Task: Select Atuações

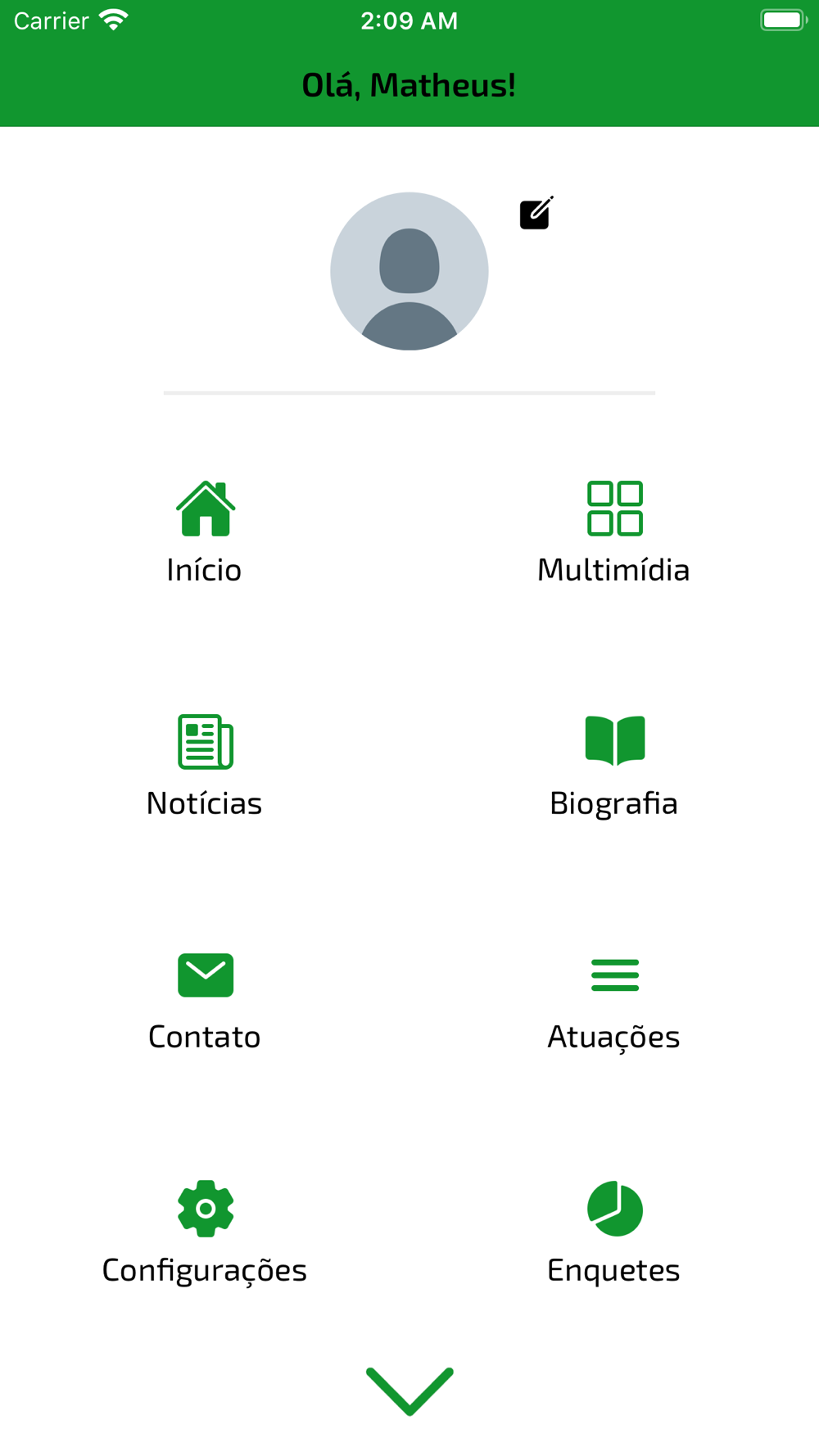Action: pyautogui.click(x=614, y=999)
